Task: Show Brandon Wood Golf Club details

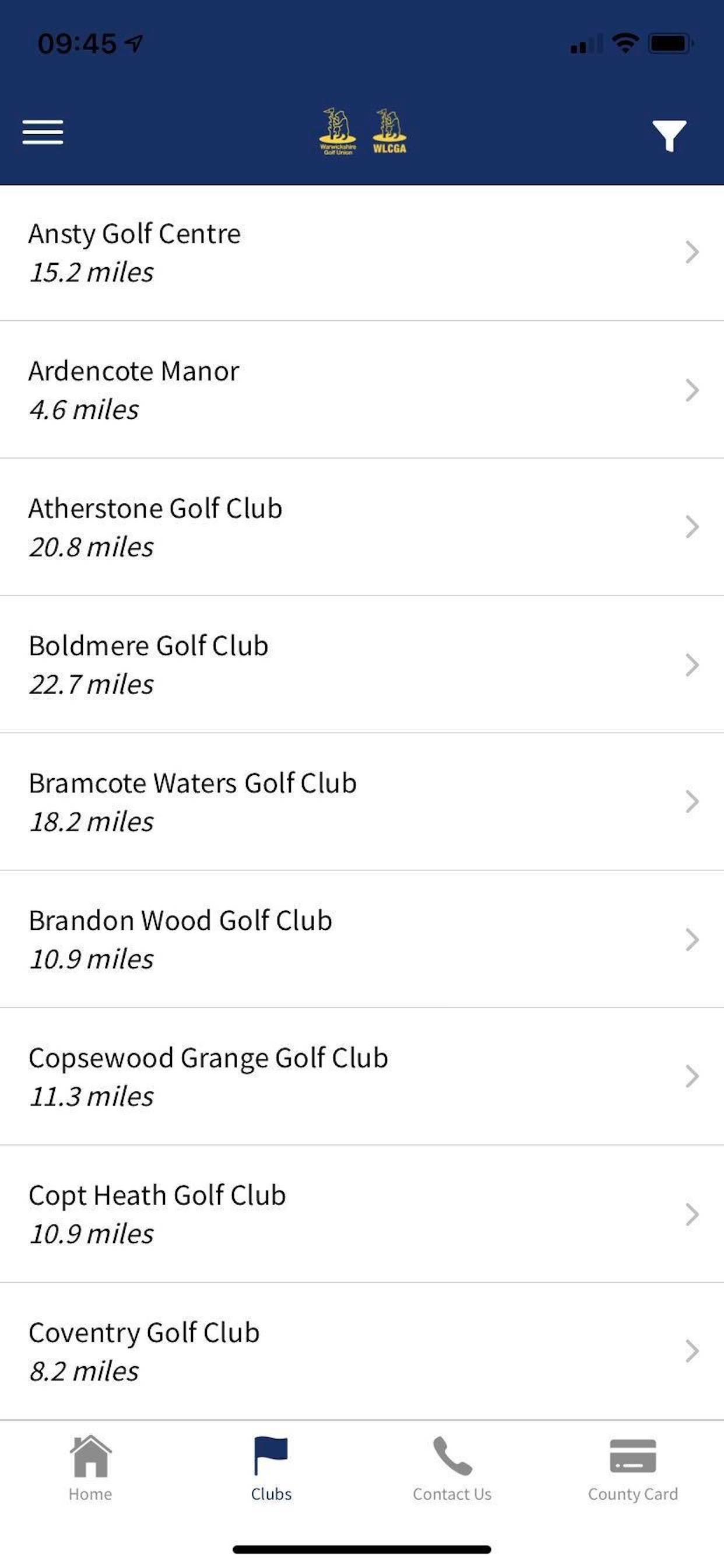Action: [361, 939]
